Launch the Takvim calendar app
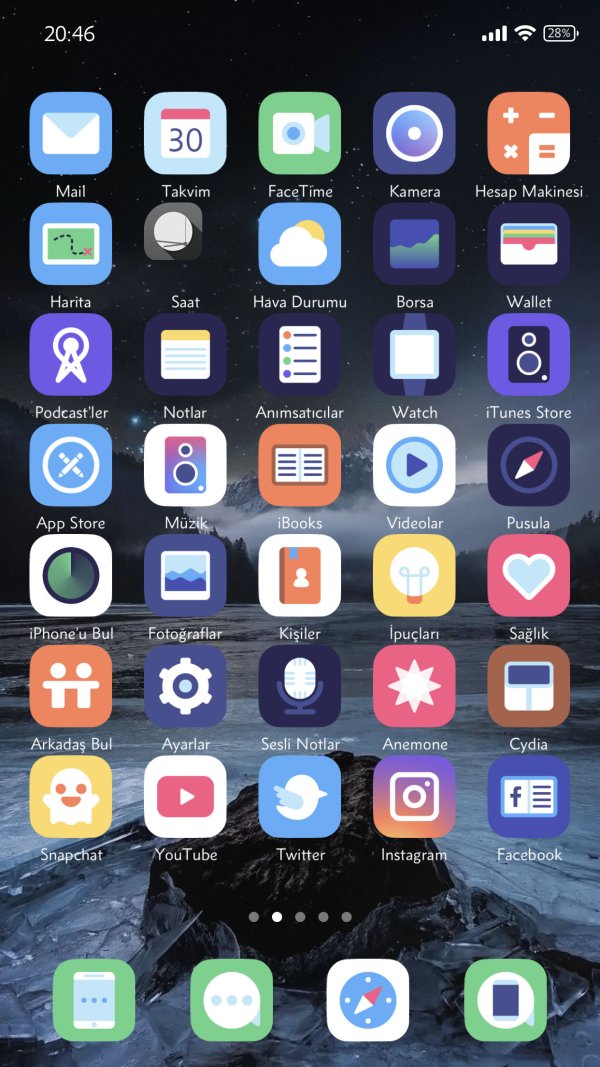The height and width of the screenshot is (1067, 600). 185,134
